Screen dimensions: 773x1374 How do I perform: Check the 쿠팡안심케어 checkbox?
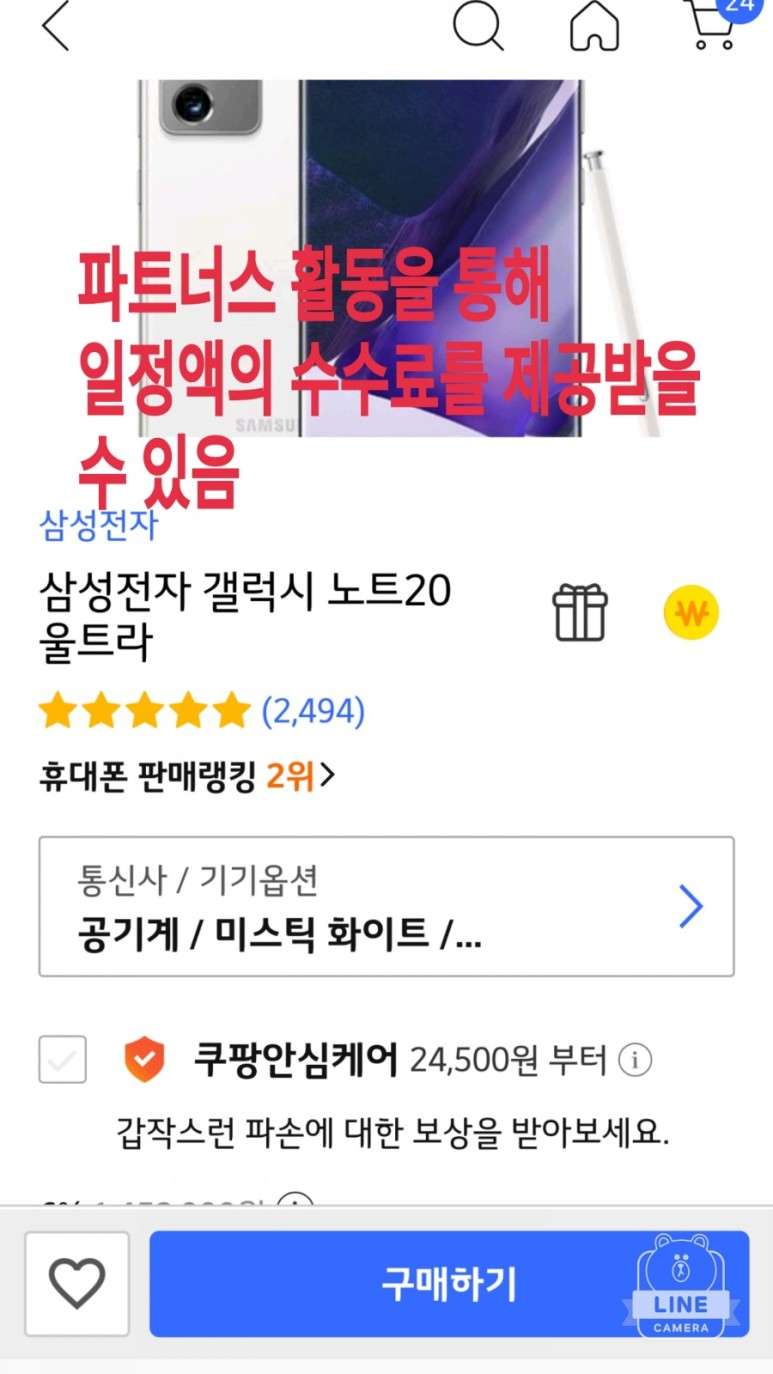(62, 1060)
